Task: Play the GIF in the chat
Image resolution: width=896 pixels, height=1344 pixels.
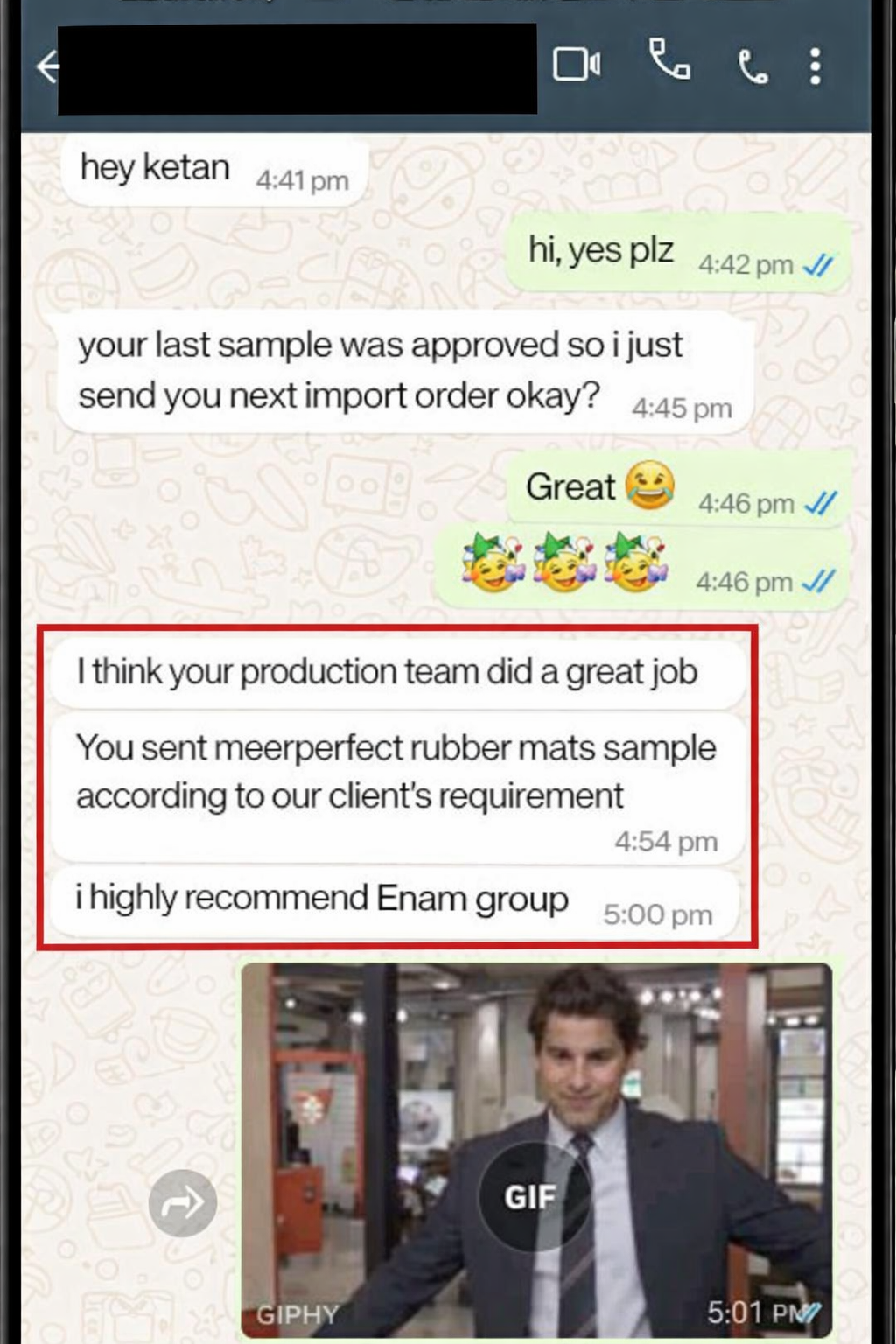Action: (x=530, y=1196)
